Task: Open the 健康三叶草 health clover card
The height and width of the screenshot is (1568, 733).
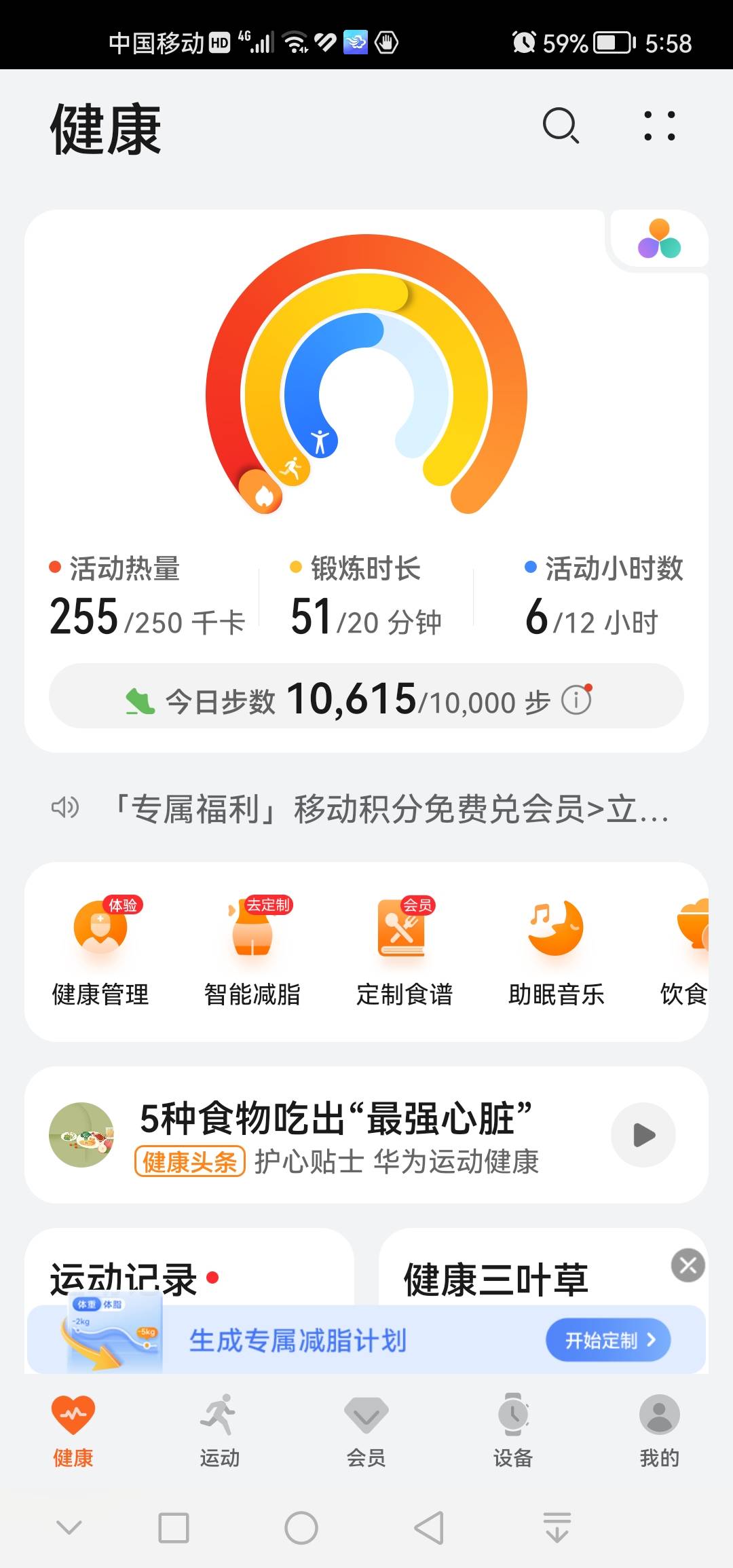Action: pos(494,1276)
